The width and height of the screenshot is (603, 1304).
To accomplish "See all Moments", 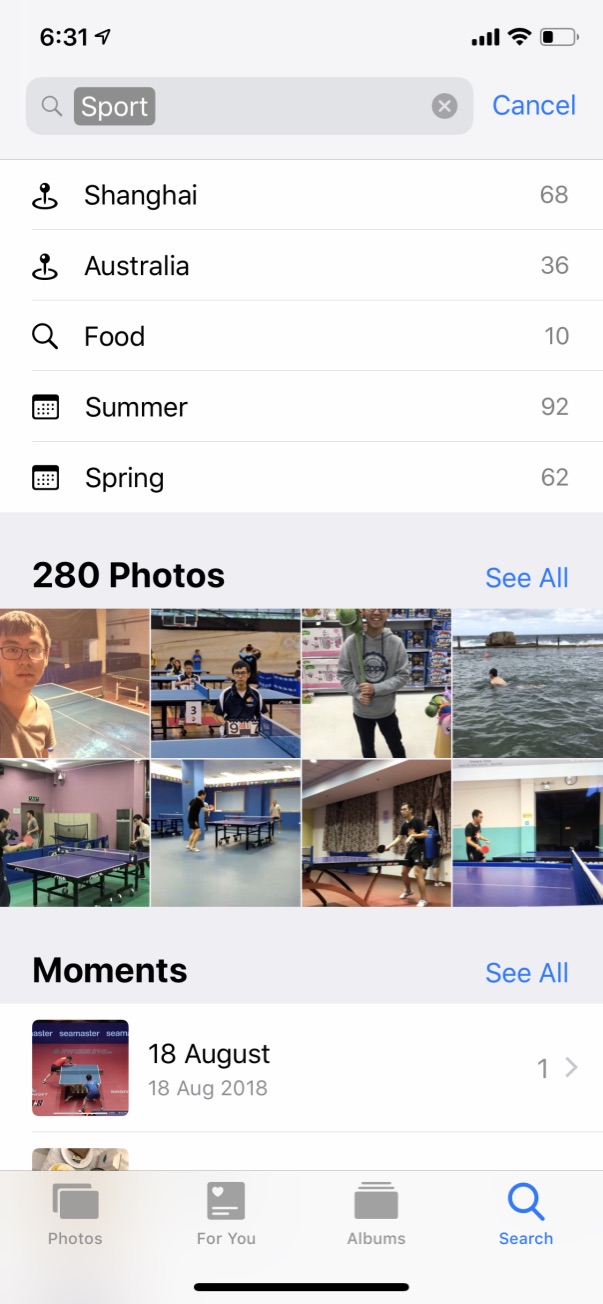I will 526,973.
